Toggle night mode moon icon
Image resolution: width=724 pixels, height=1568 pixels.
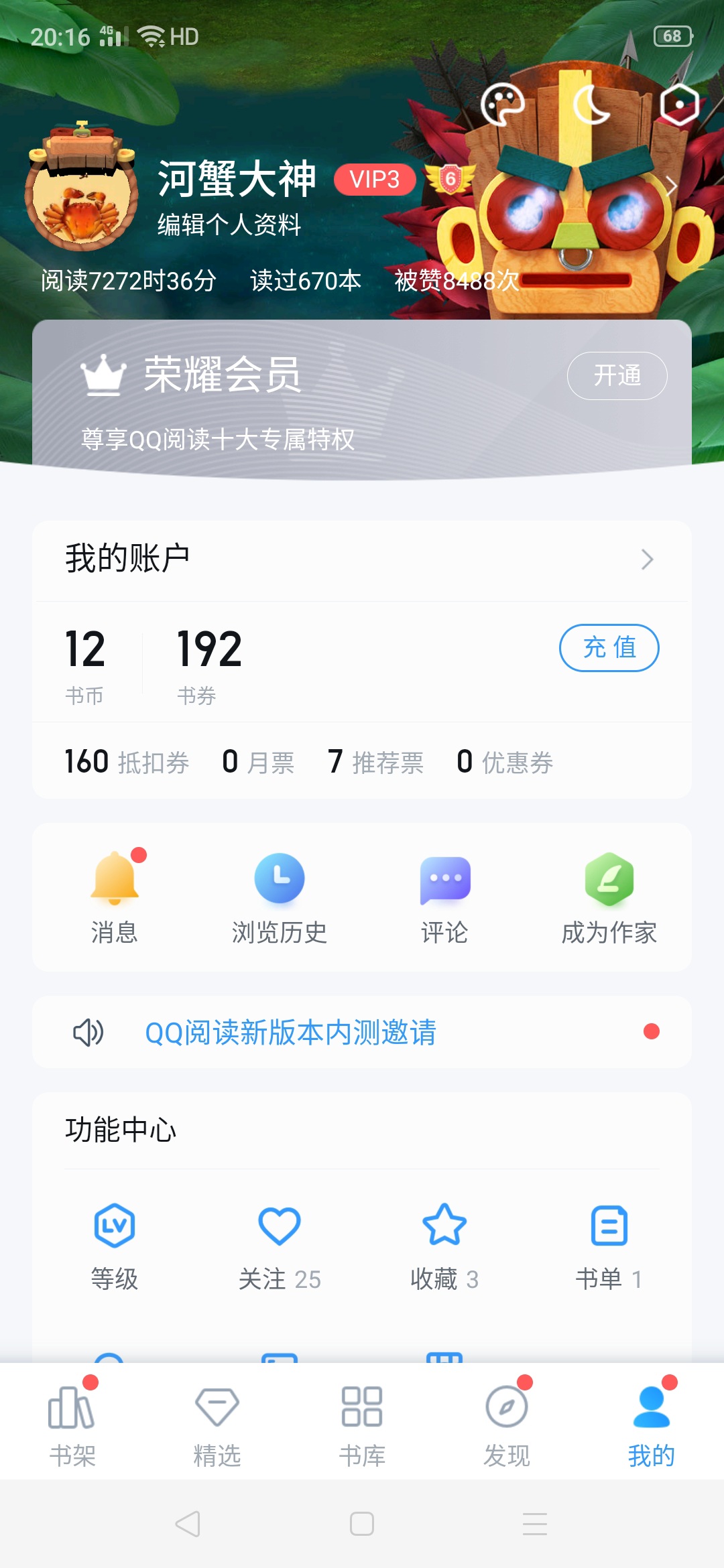591,105
